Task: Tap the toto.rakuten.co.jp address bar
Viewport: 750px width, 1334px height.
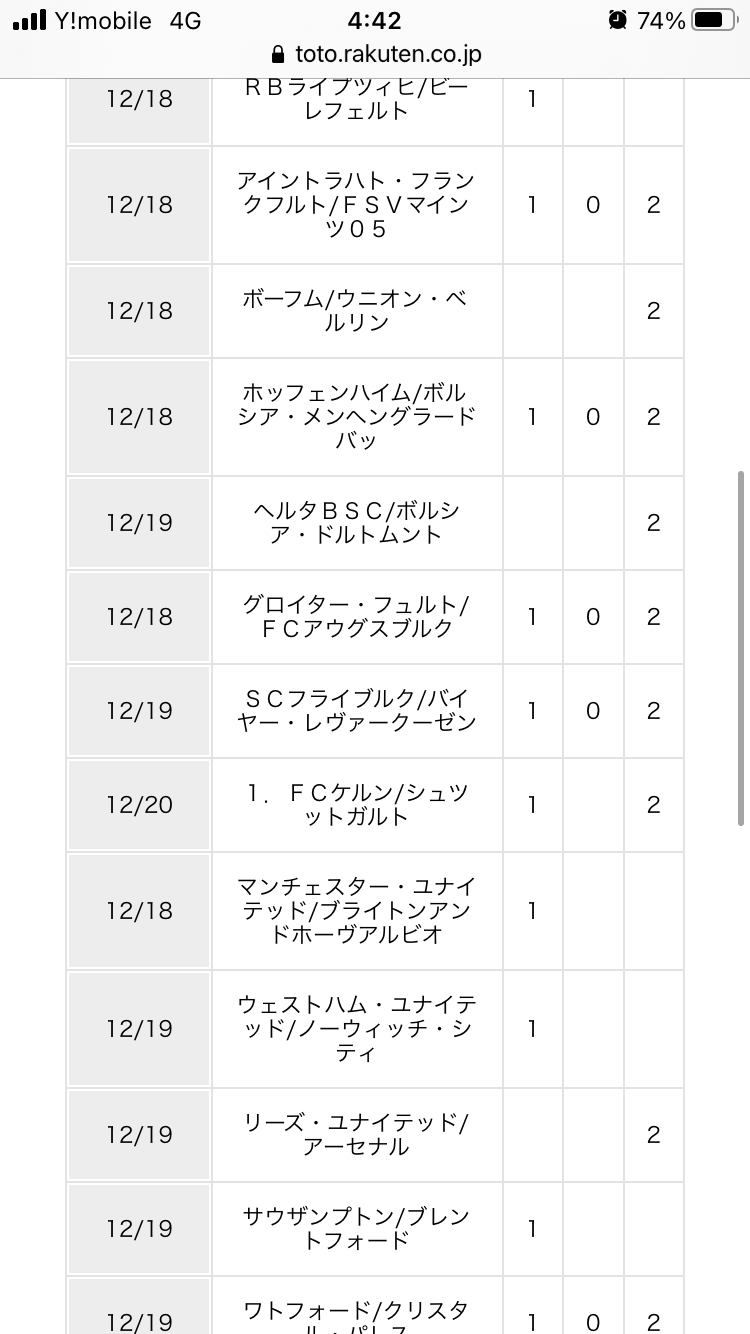Action: tap(375, 54)
